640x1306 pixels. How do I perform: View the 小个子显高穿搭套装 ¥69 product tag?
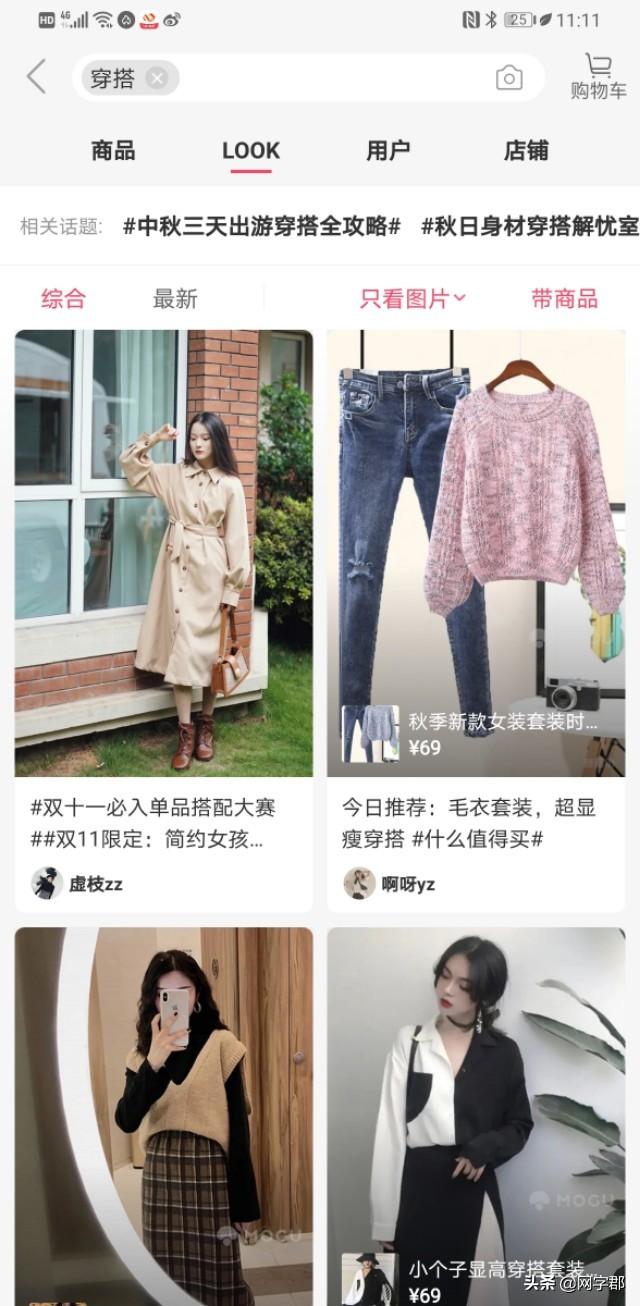pos(470,1281)
